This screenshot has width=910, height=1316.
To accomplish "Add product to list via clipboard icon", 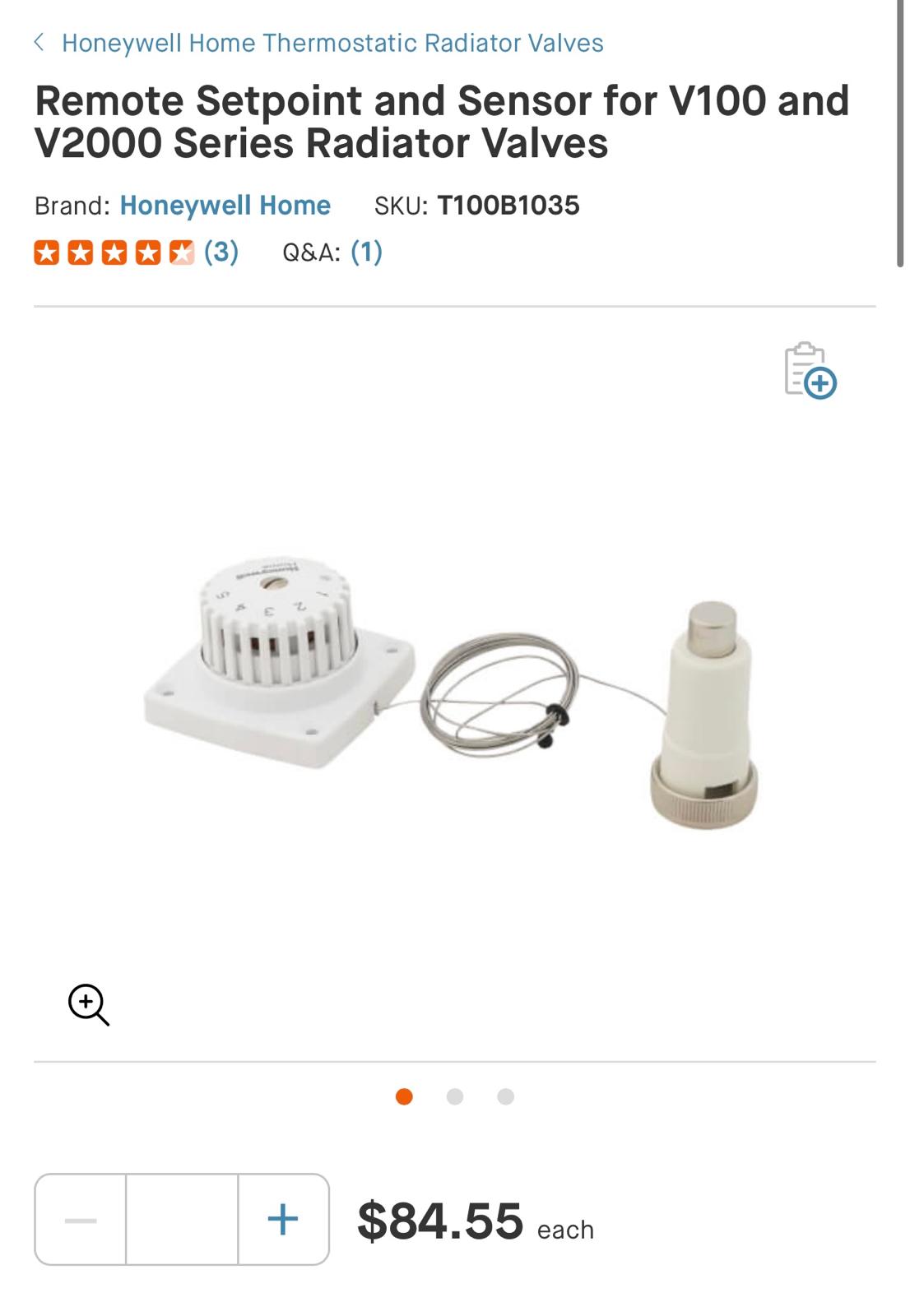I will [810, 371].
